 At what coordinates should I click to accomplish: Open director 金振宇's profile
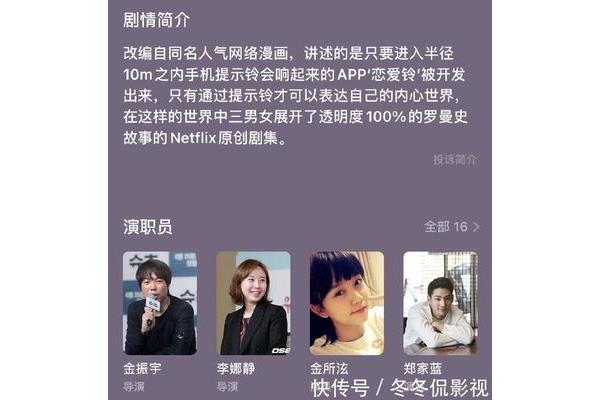point(159,303)
